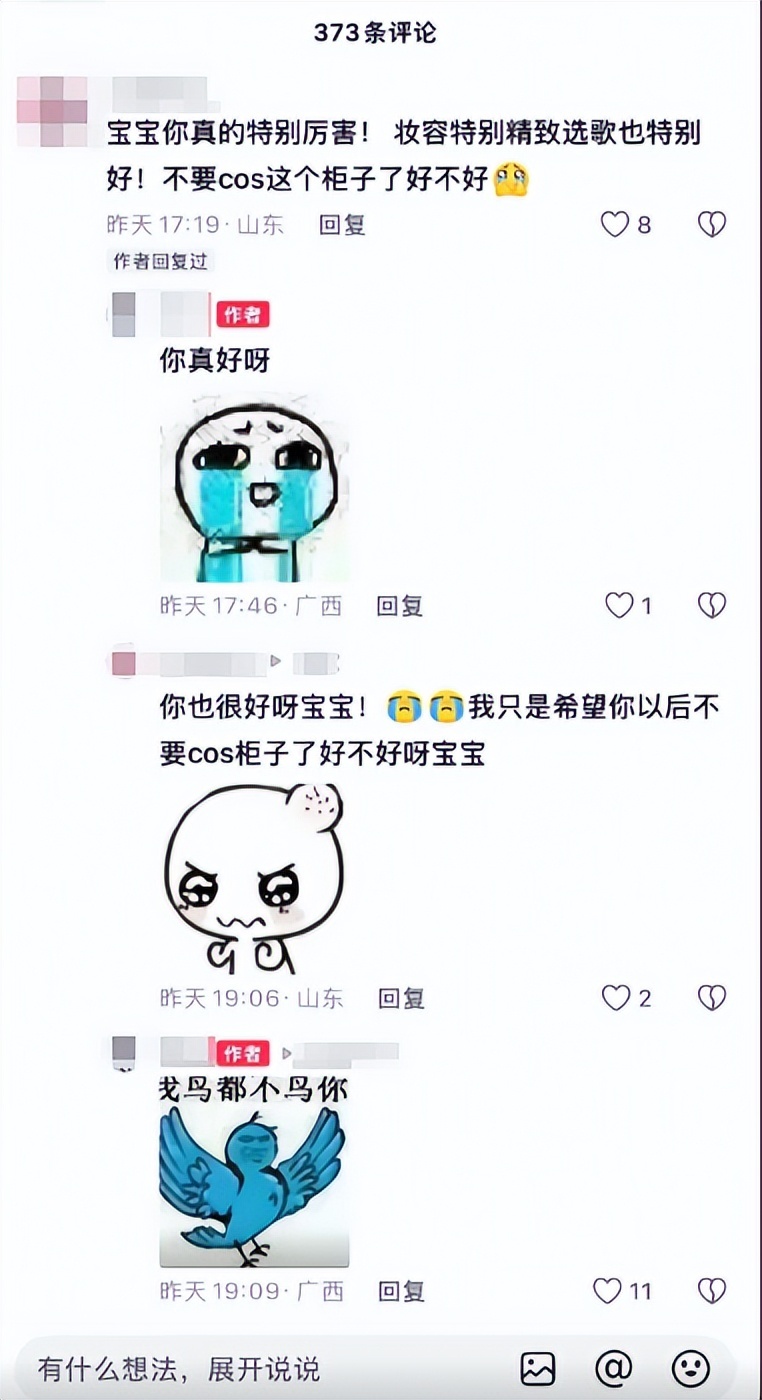Type a comment in 有什么想法,展开说说
The width and height of the screenshot is (762, 1400).
tap(250, 1367)
